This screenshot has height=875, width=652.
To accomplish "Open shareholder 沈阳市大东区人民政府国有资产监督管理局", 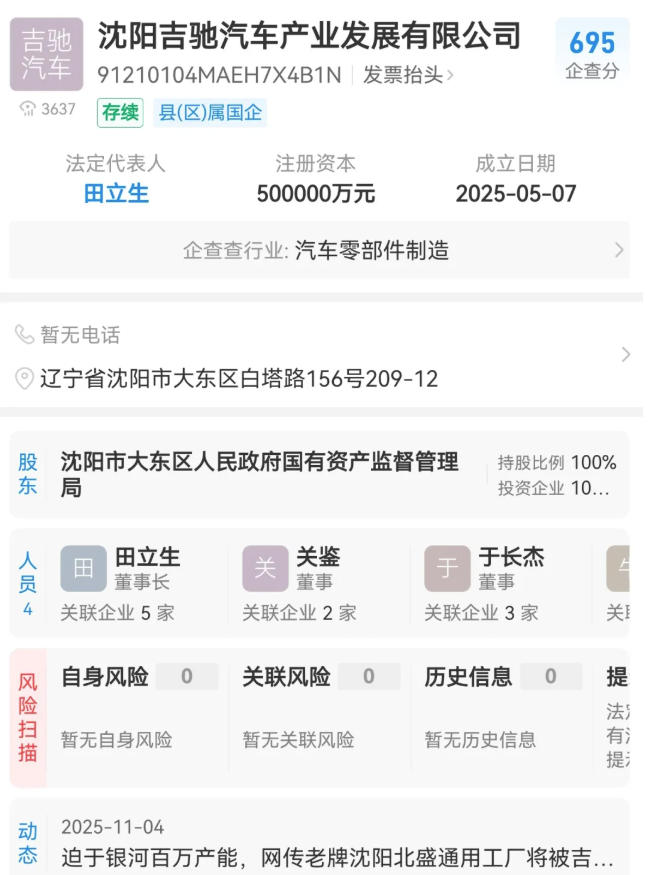I will pyautogui.click(x=260, y=474).
